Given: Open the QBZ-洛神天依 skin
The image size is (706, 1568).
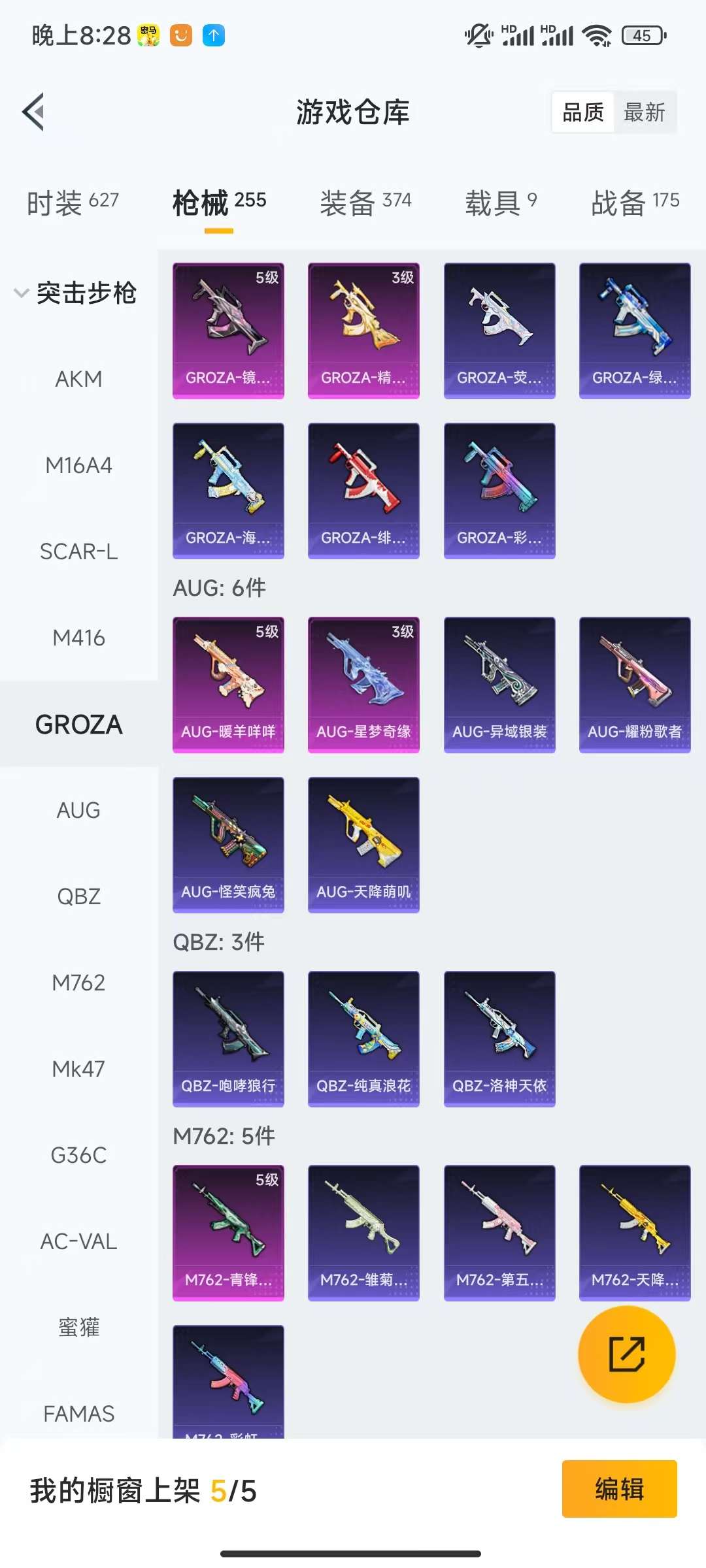Looking at the screenshot, I should click(x=499, y=1038).
